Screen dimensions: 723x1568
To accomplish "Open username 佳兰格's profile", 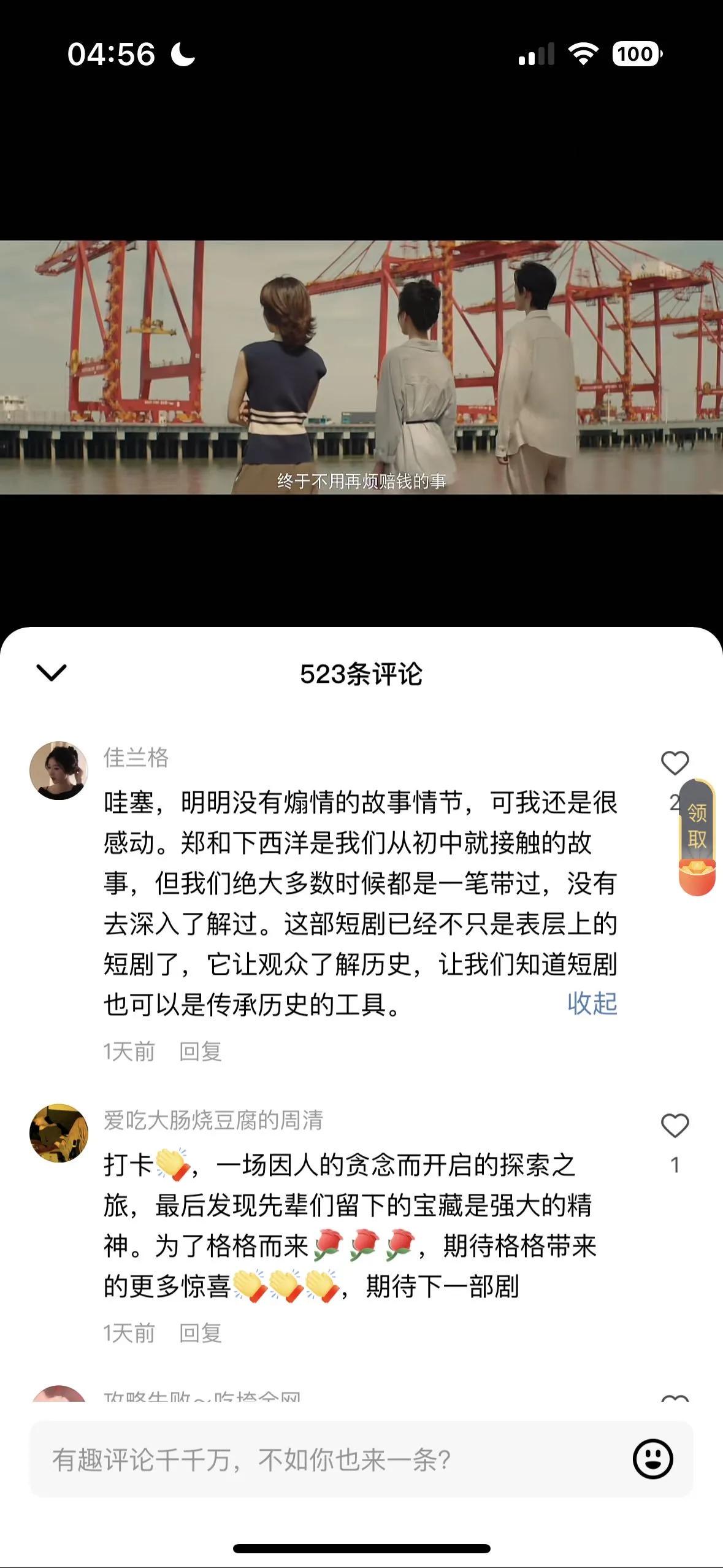I will tap(136, 758).
